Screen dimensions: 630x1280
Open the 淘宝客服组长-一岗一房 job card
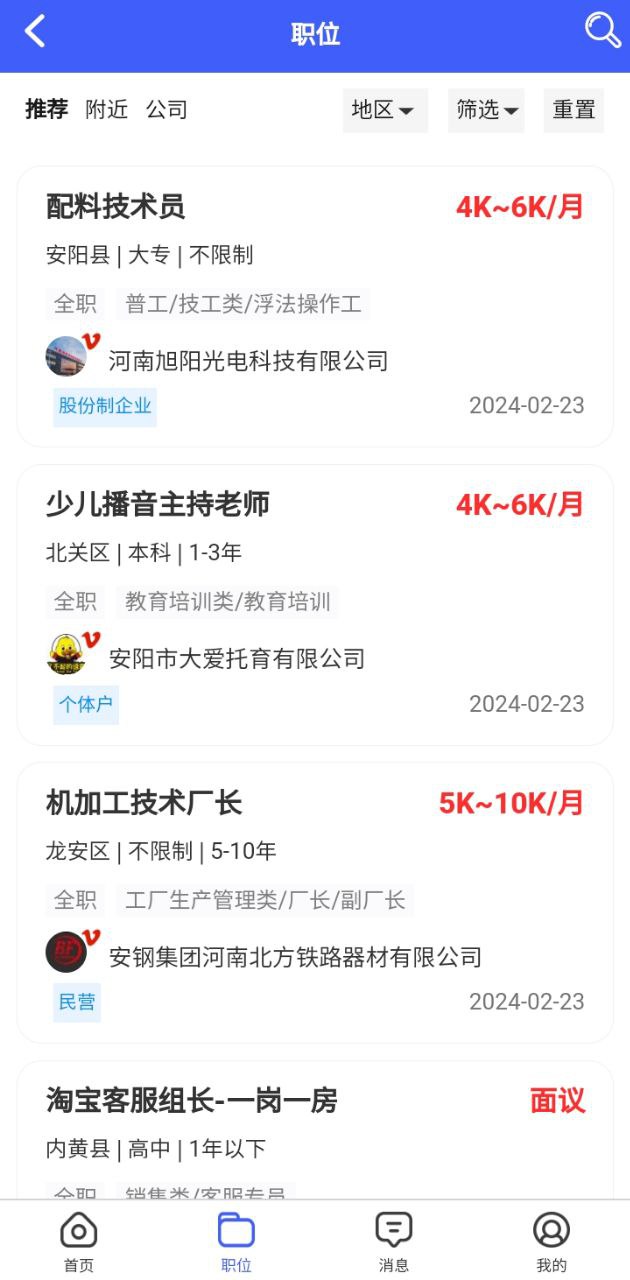pos(315,1130)
